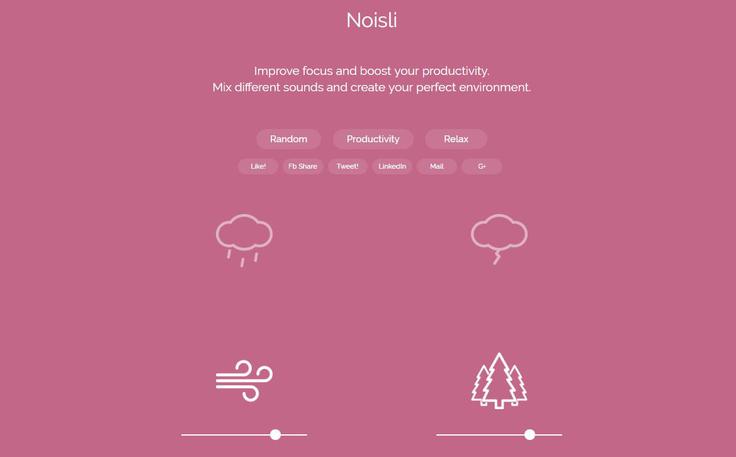Share via the Mail button
This screenshot has height=457, width=736.
437,166
